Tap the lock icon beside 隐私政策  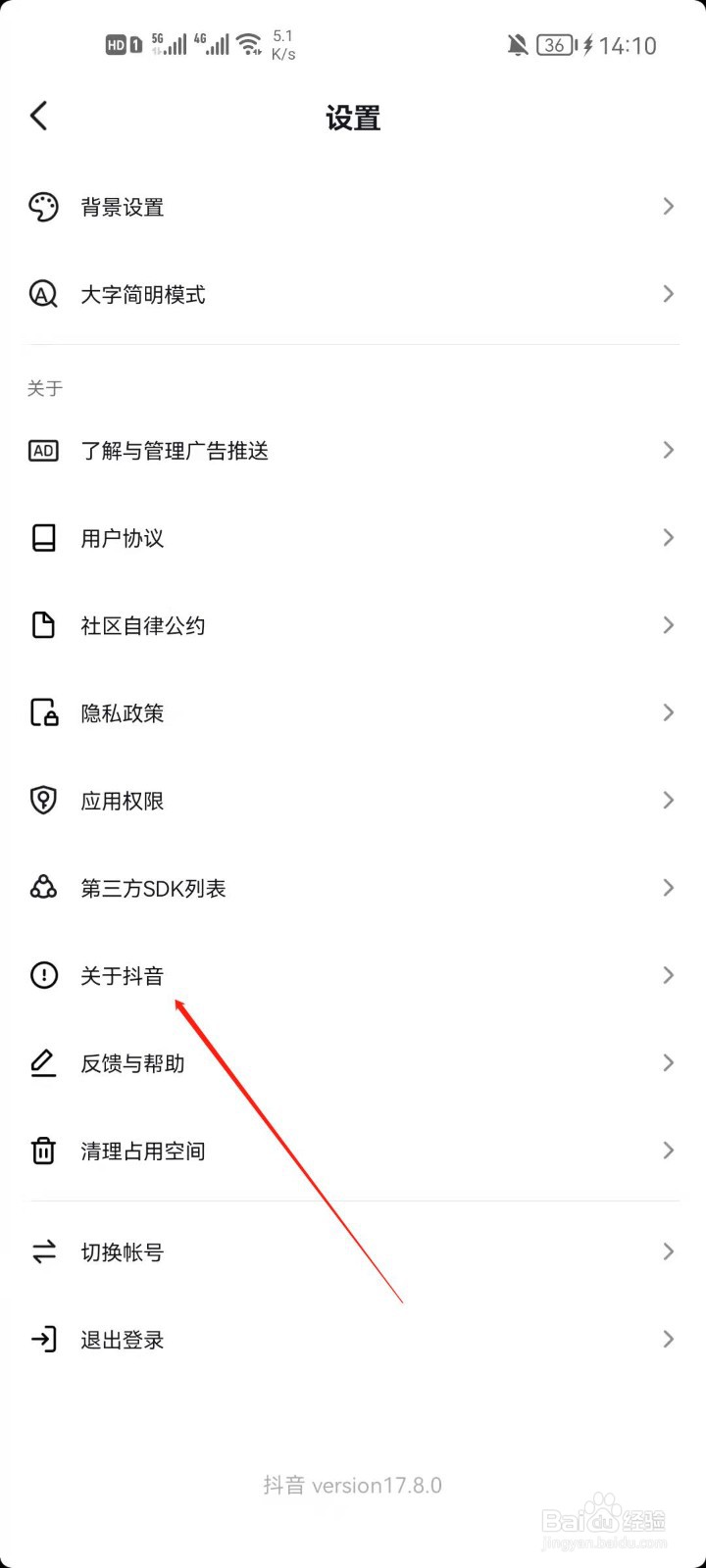pyautogui.click(x=43, y=712)
